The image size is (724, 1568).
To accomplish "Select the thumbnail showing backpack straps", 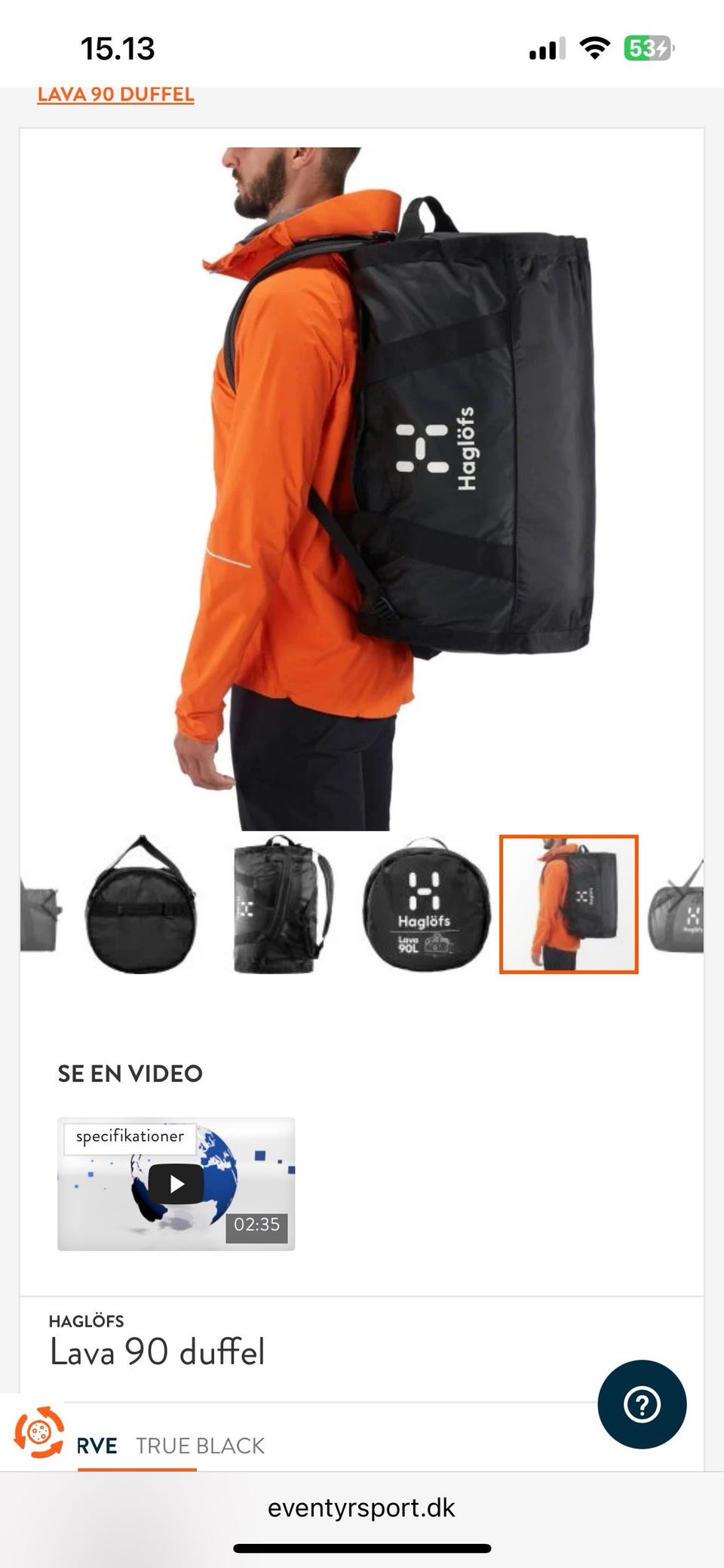I will pos(283,904).
